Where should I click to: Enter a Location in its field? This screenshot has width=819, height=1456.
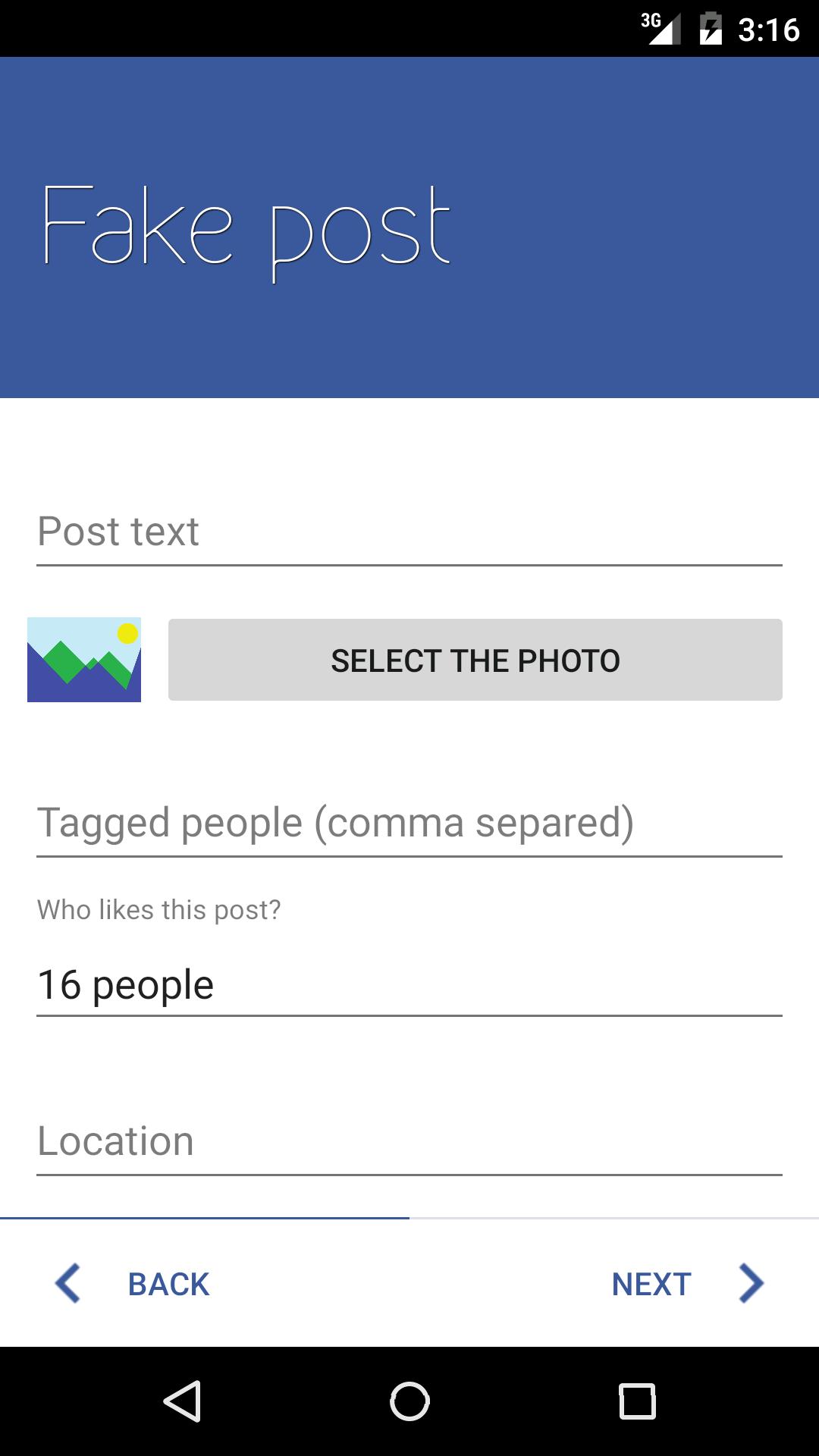pos(409,1141)
